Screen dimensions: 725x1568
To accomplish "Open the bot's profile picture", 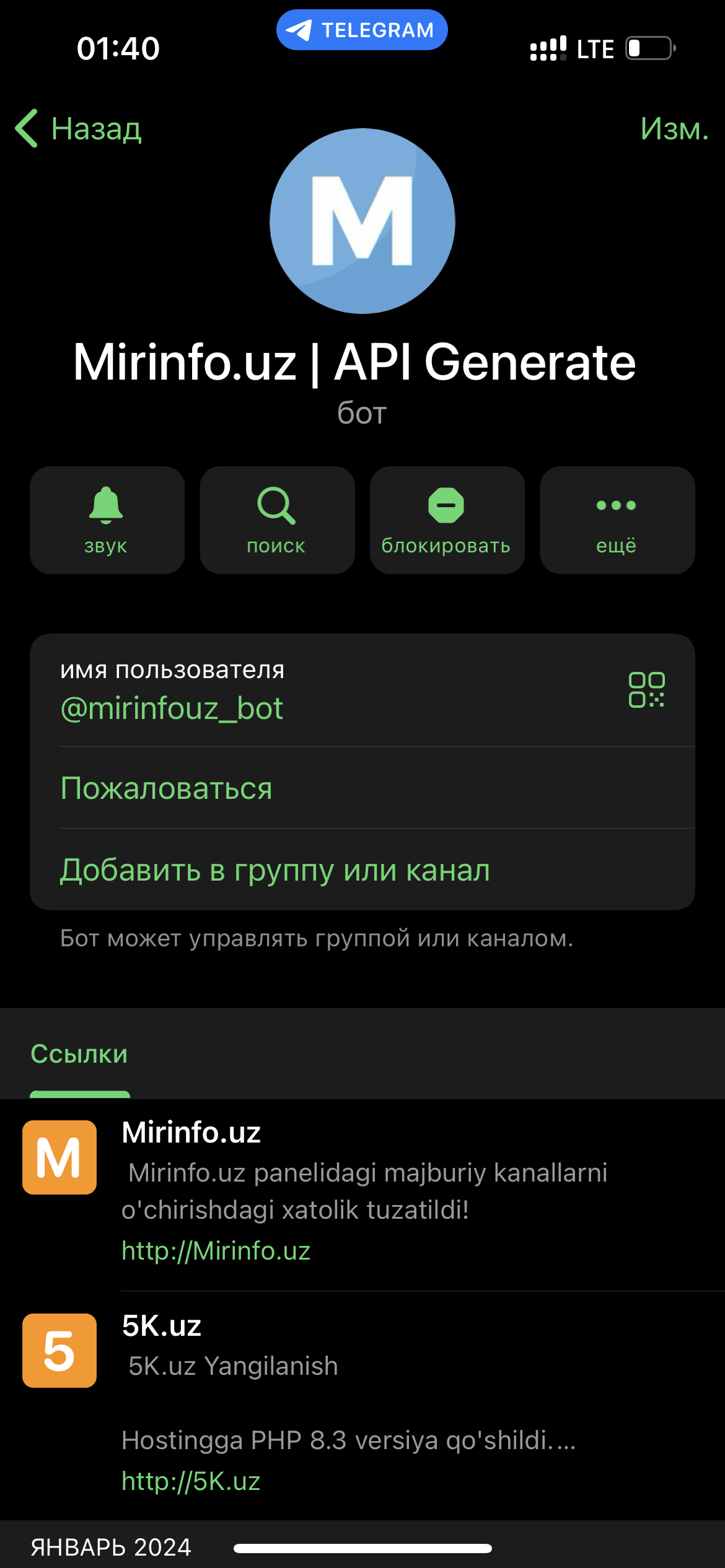I will click(362, 221).
